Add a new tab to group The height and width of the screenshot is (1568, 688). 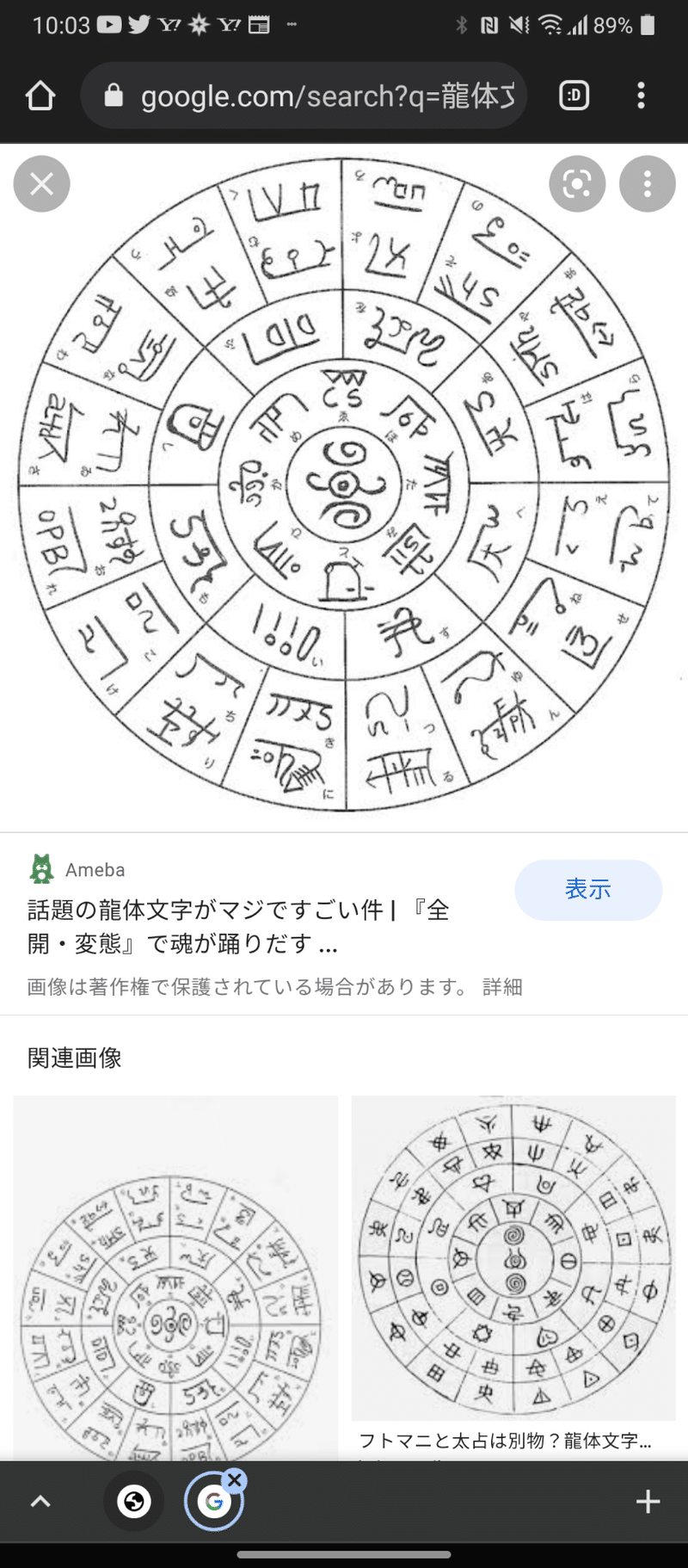coord(647,1503)
